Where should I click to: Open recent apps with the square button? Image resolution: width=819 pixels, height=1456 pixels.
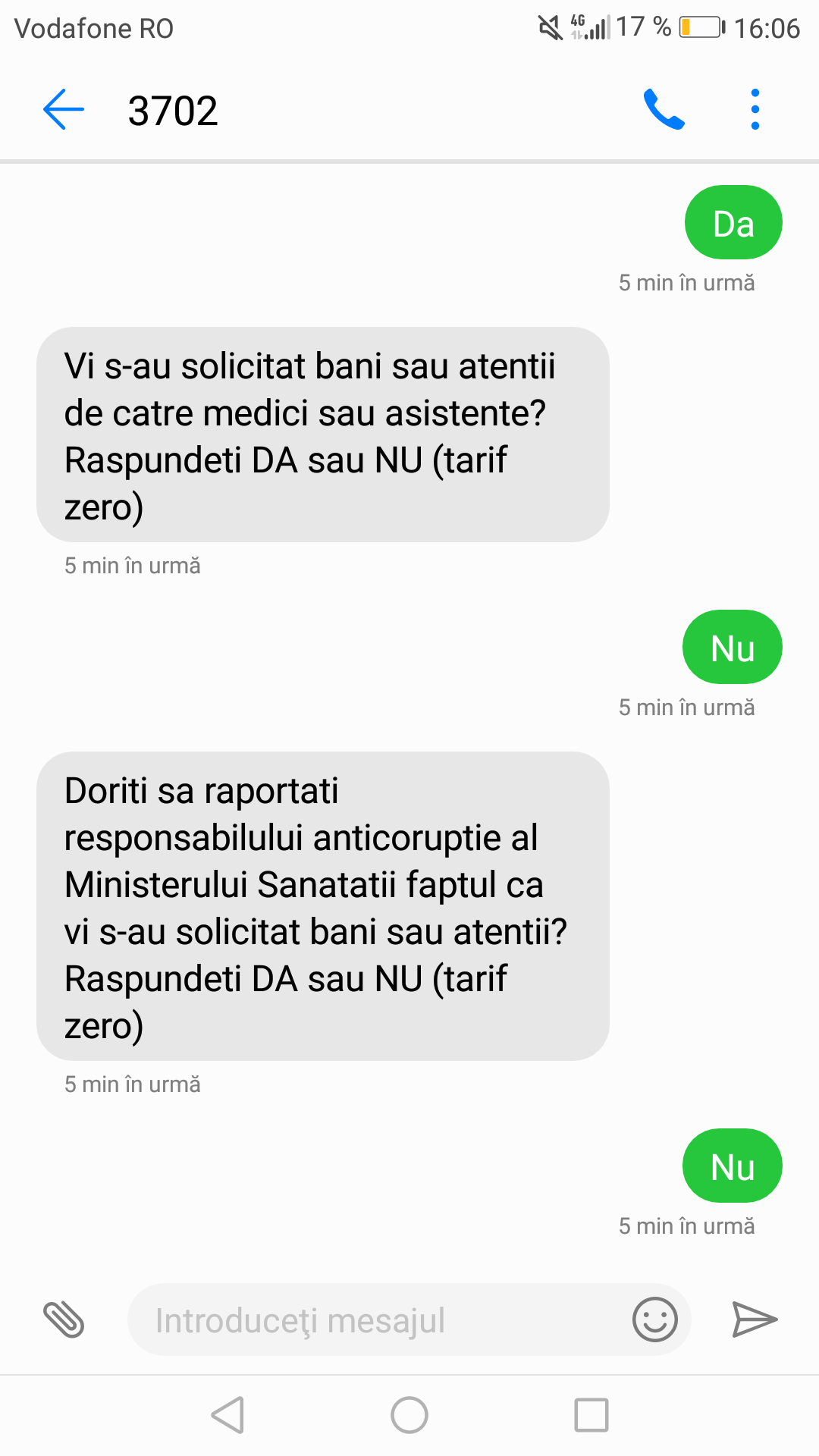[591, 1415]
